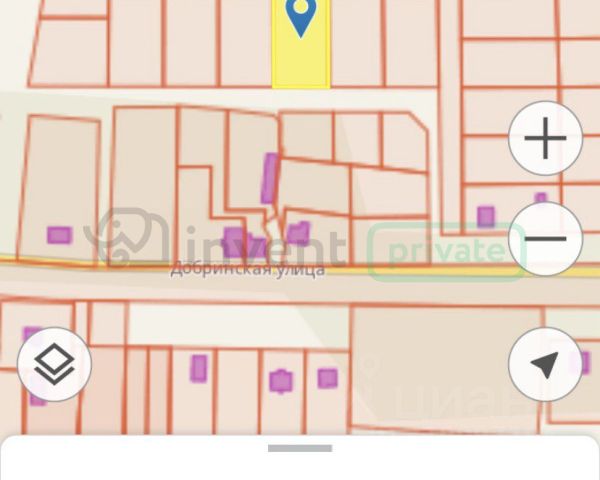Screen dimensions: 600x480
Task: Tap the blue location pin marker
Action: point(301,17)
